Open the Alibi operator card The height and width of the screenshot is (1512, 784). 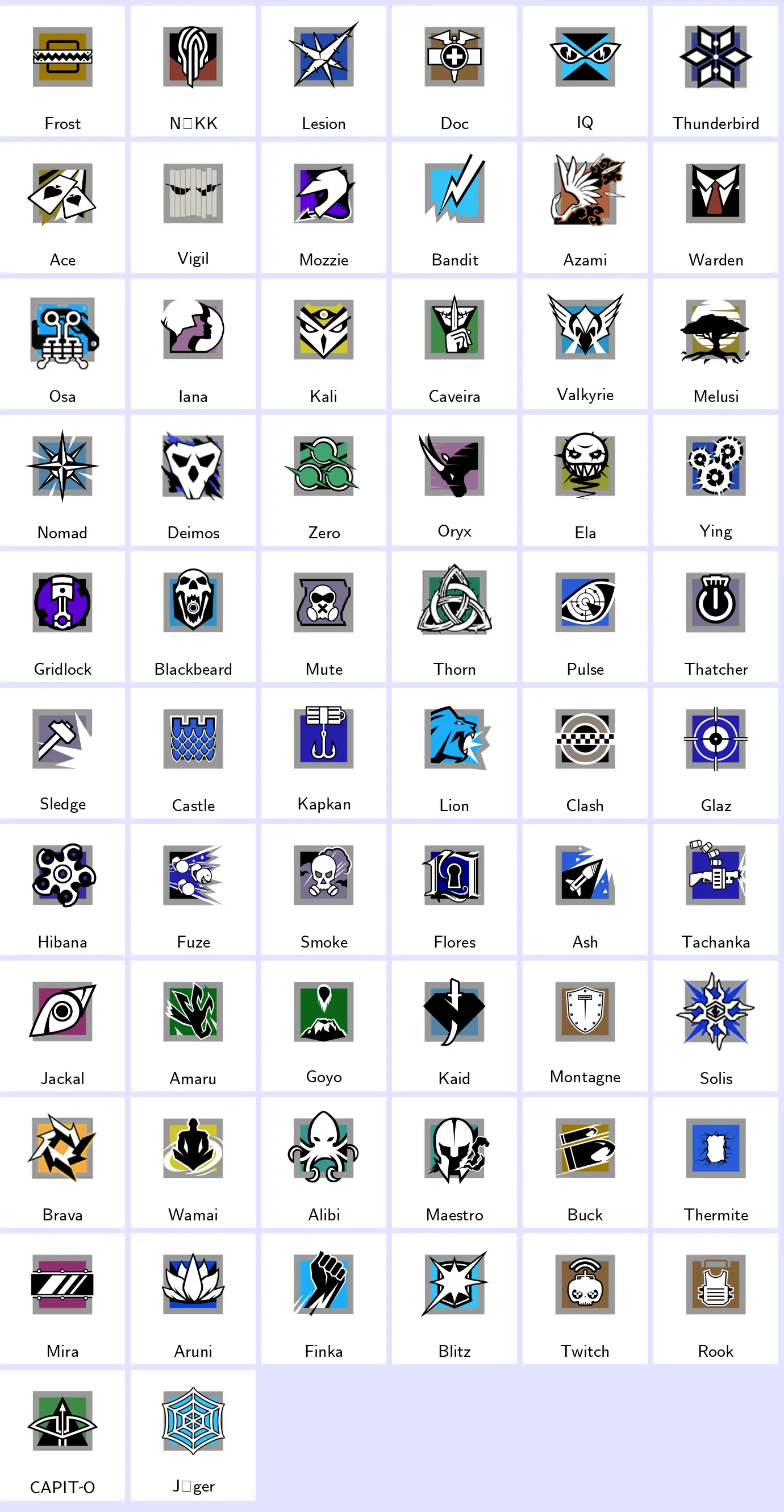[x=323, y=1162]
